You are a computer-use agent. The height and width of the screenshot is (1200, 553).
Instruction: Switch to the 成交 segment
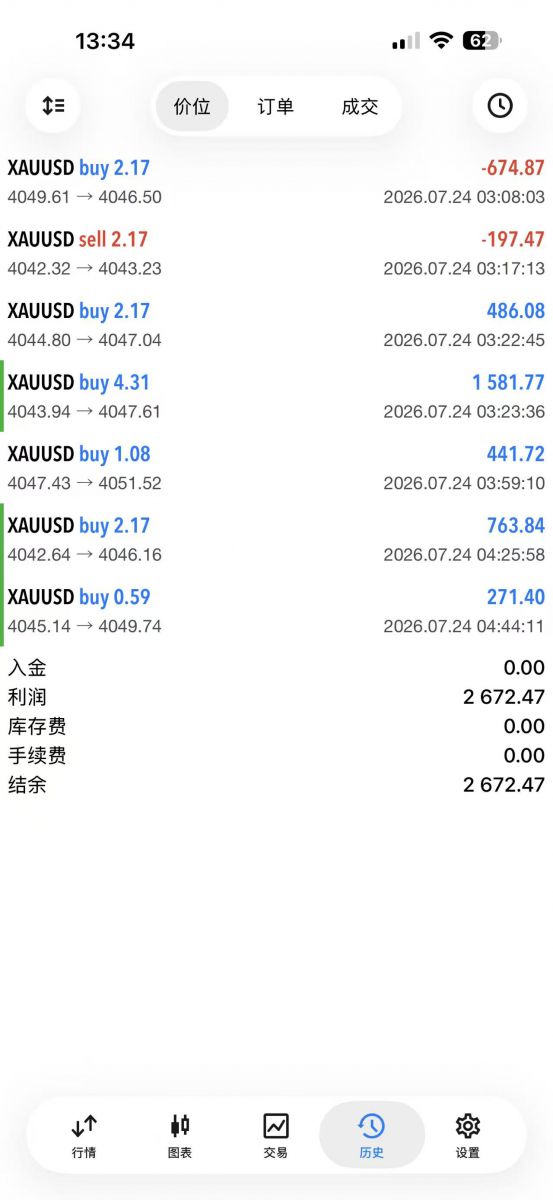[x=360, y=106]
